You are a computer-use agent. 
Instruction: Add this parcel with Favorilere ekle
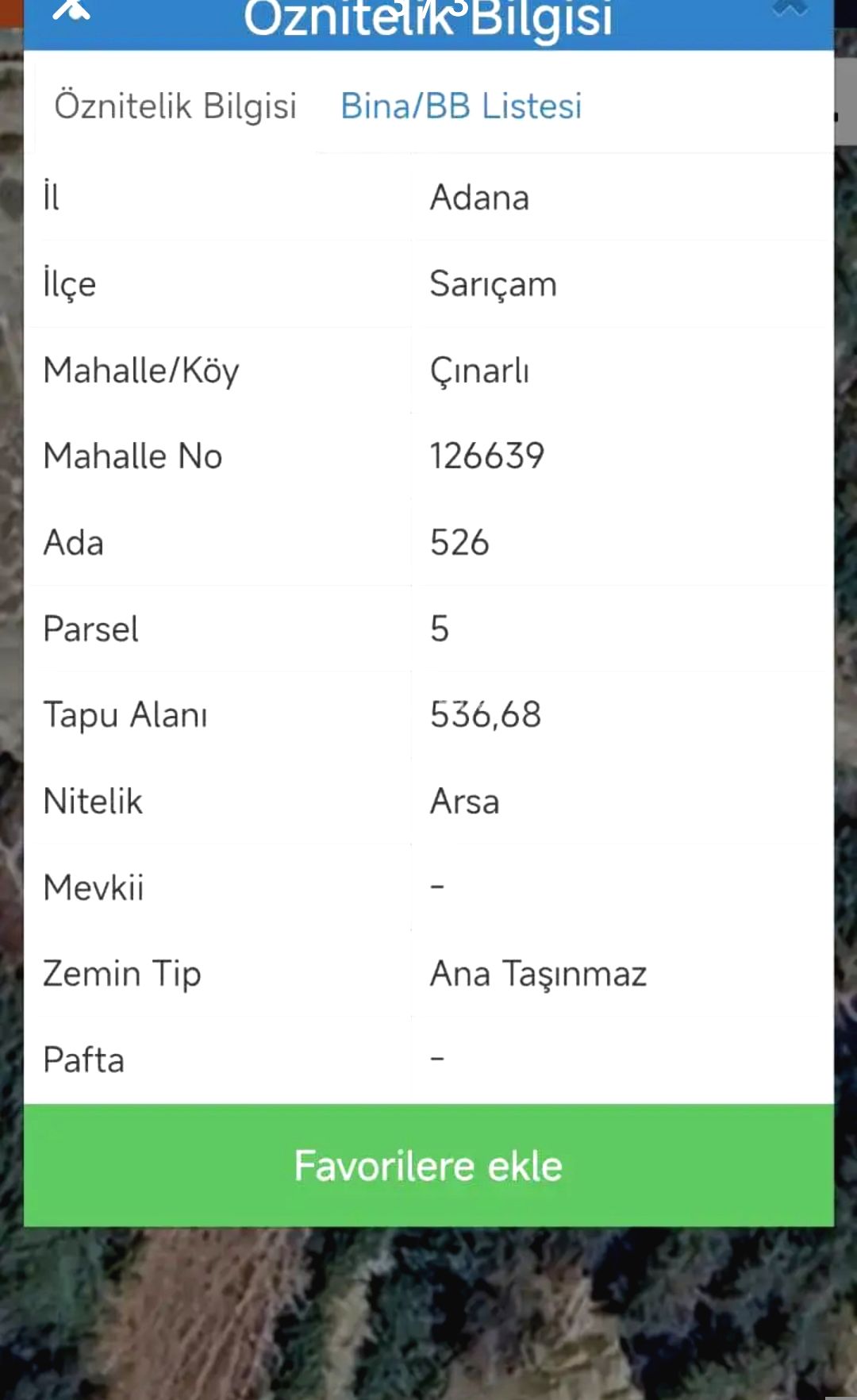point(428,1165)
